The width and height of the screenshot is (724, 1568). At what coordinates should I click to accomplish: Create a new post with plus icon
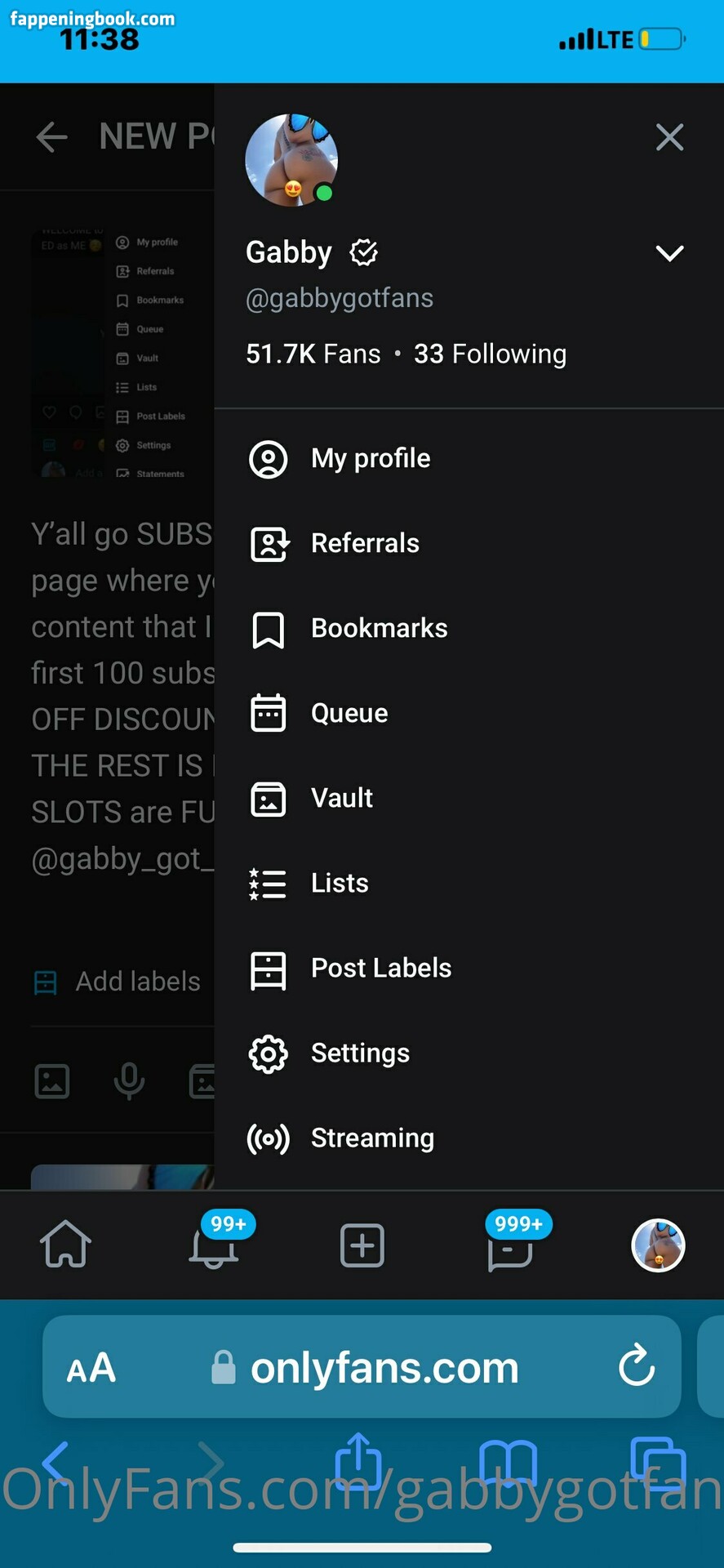362,1246
